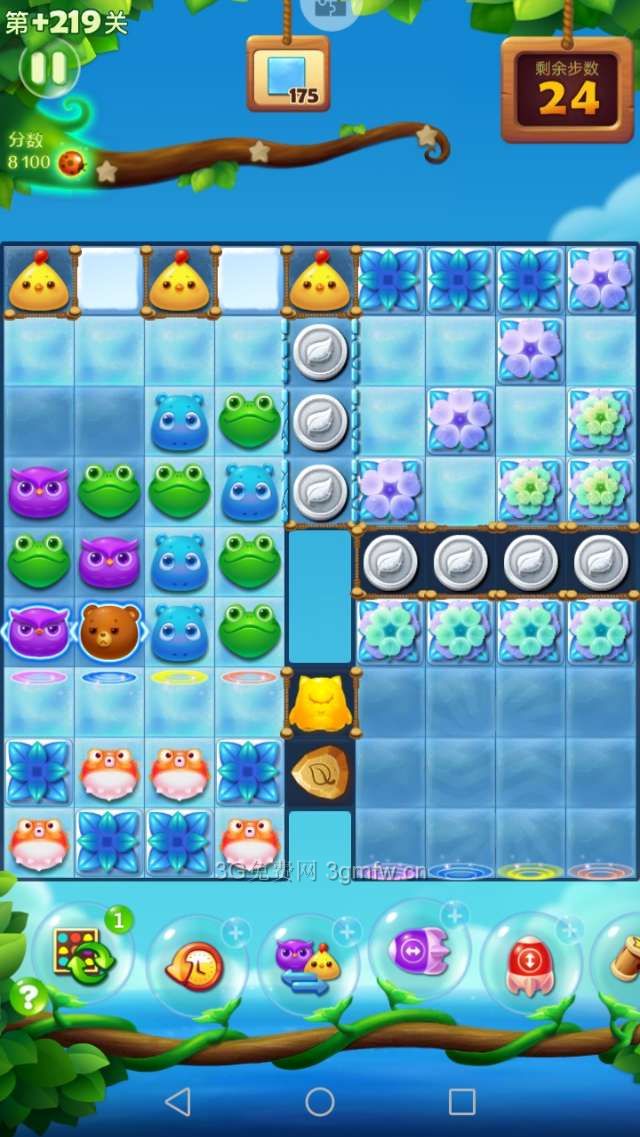Open the help question mark
The height and width of the screenshot is (1137, 640).
click(x=29, y=998)
